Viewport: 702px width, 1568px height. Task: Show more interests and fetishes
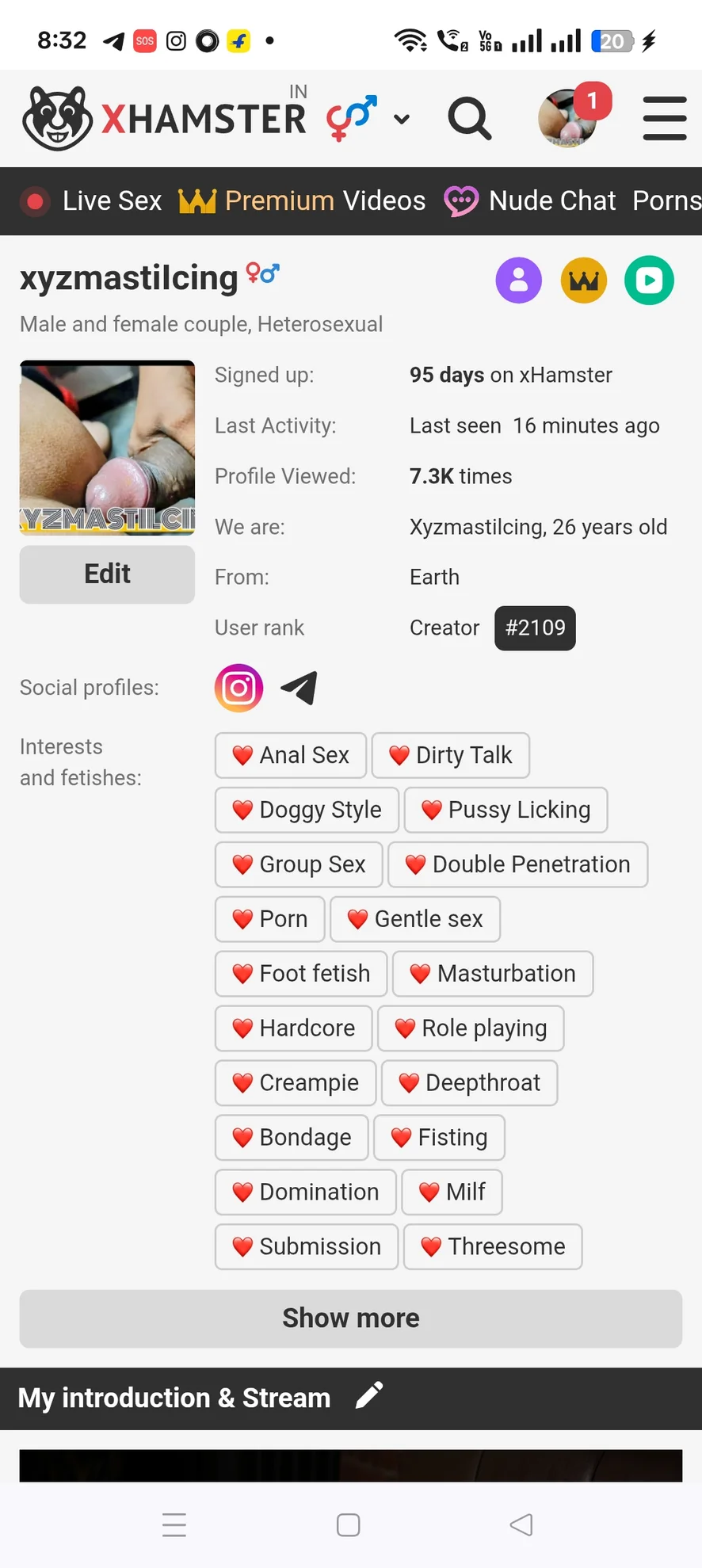click(x=351, y=1318)
